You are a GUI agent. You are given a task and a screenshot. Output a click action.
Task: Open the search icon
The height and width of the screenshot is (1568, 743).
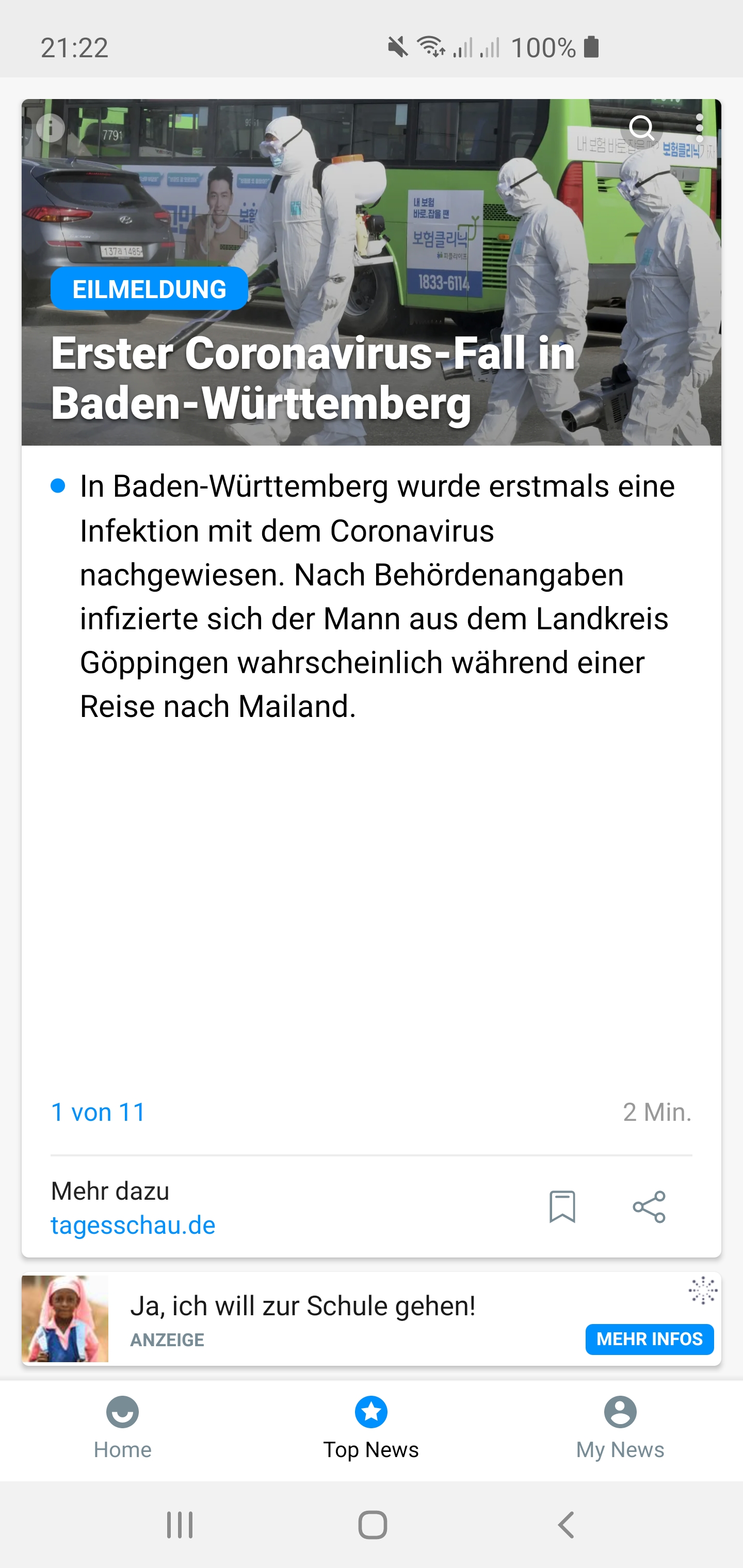(641, 128)
